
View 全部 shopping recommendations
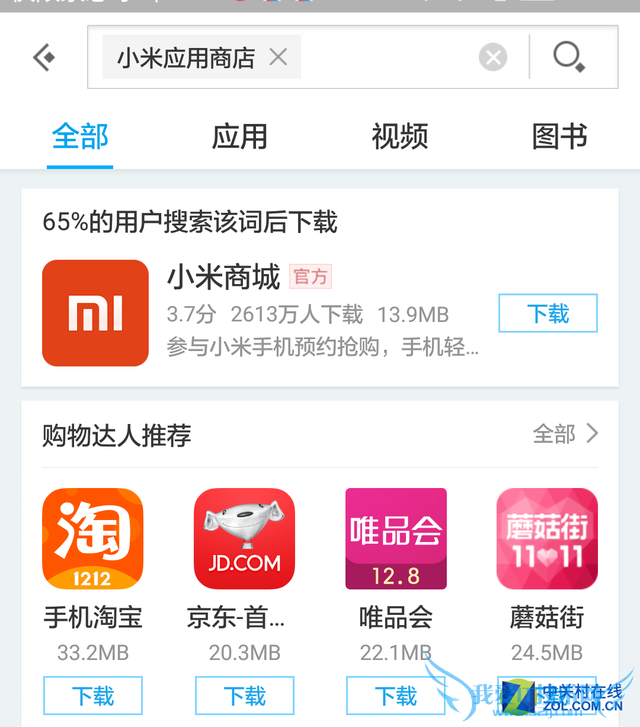point(566,434)
